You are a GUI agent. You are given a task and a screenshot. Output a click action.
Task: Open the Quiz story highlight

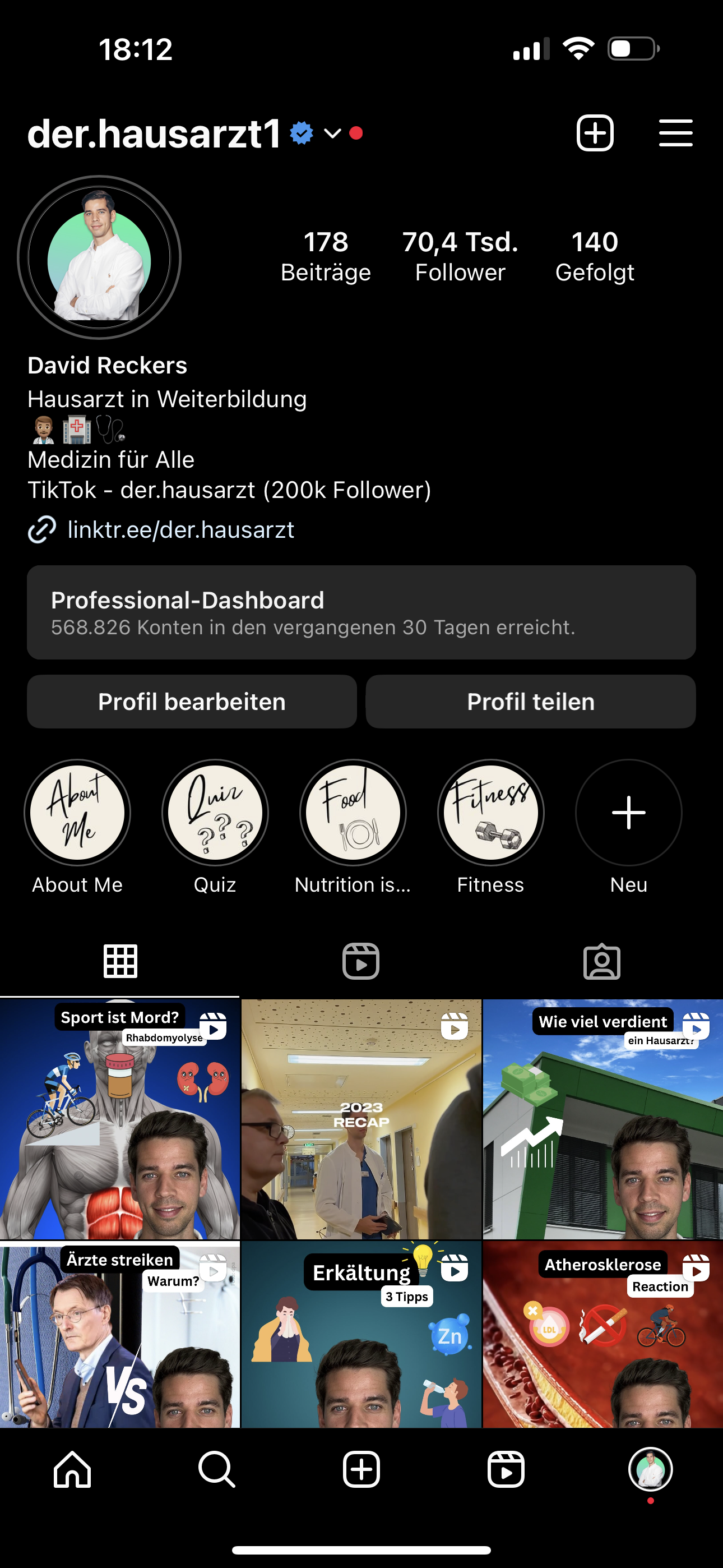tap(215, 813)
